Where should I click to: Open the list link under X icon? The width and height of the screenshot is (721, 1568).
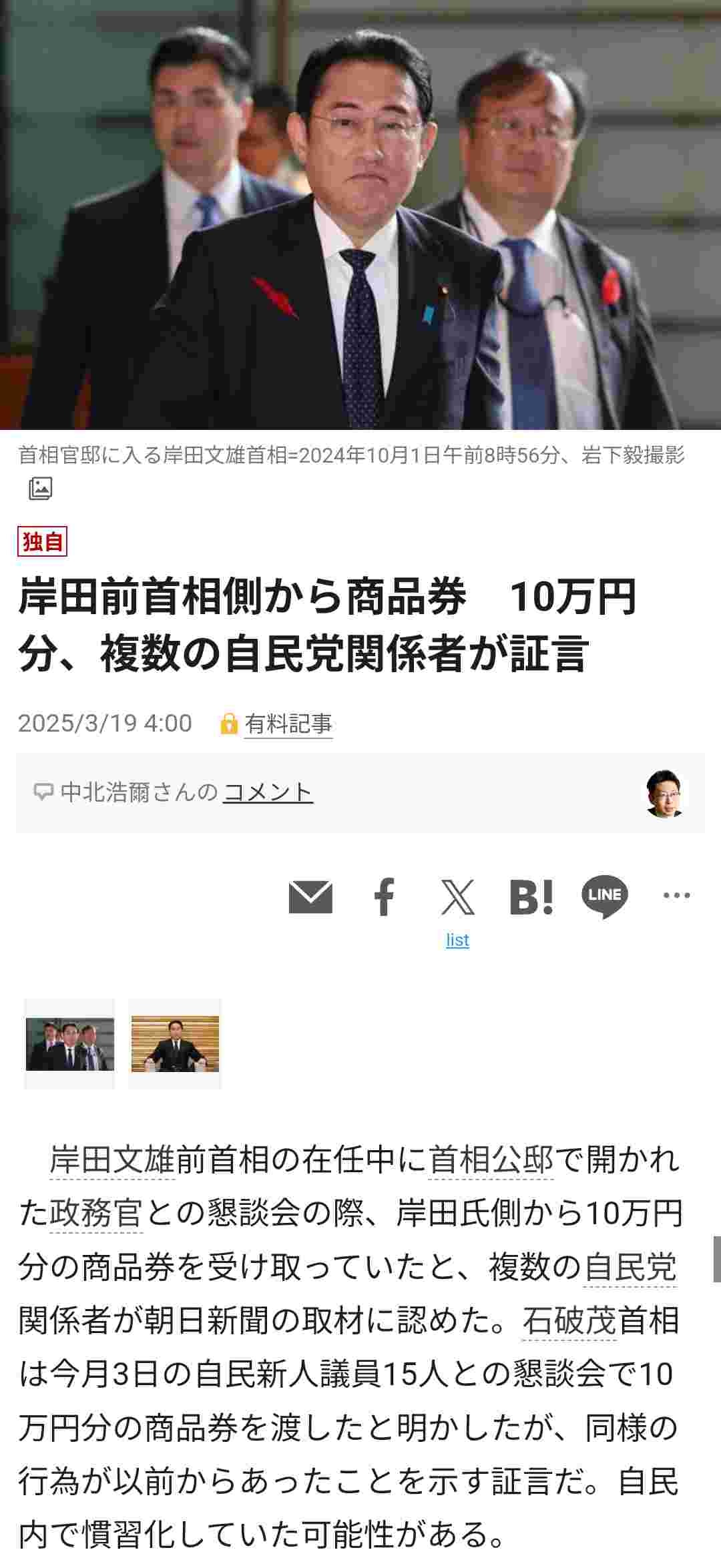(457, 940)
